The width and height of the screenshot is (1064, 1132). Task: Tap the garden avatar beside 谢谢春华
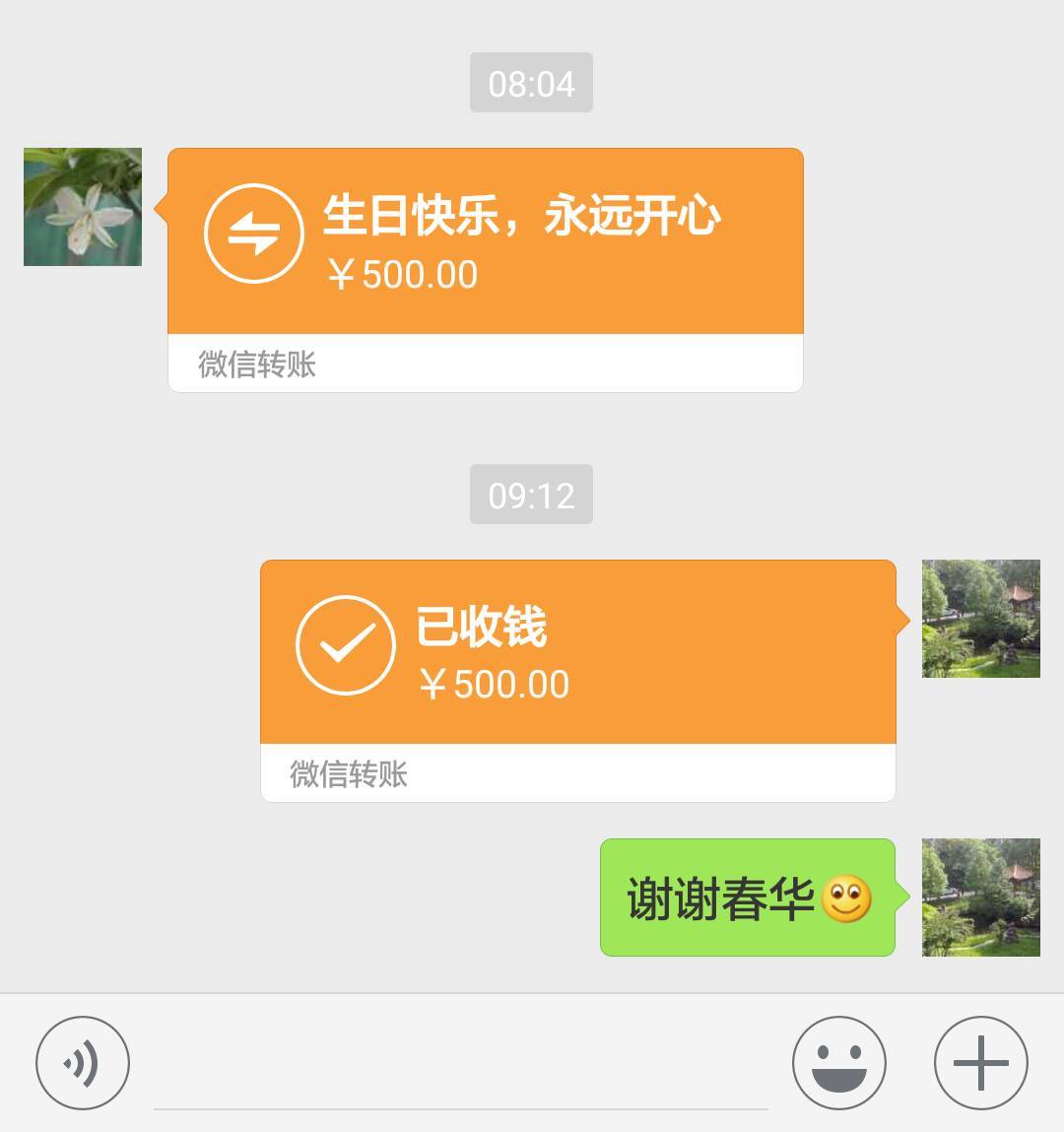click(x=980, y=898)
